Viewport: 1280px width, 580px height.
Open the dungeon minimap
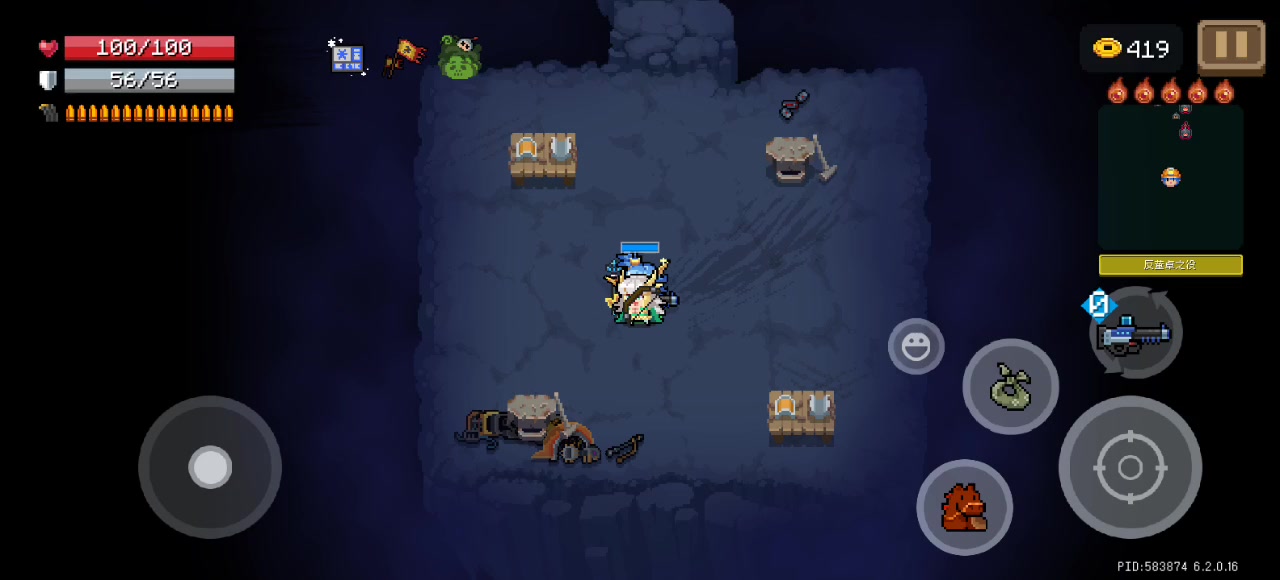tap(1170, 177)
